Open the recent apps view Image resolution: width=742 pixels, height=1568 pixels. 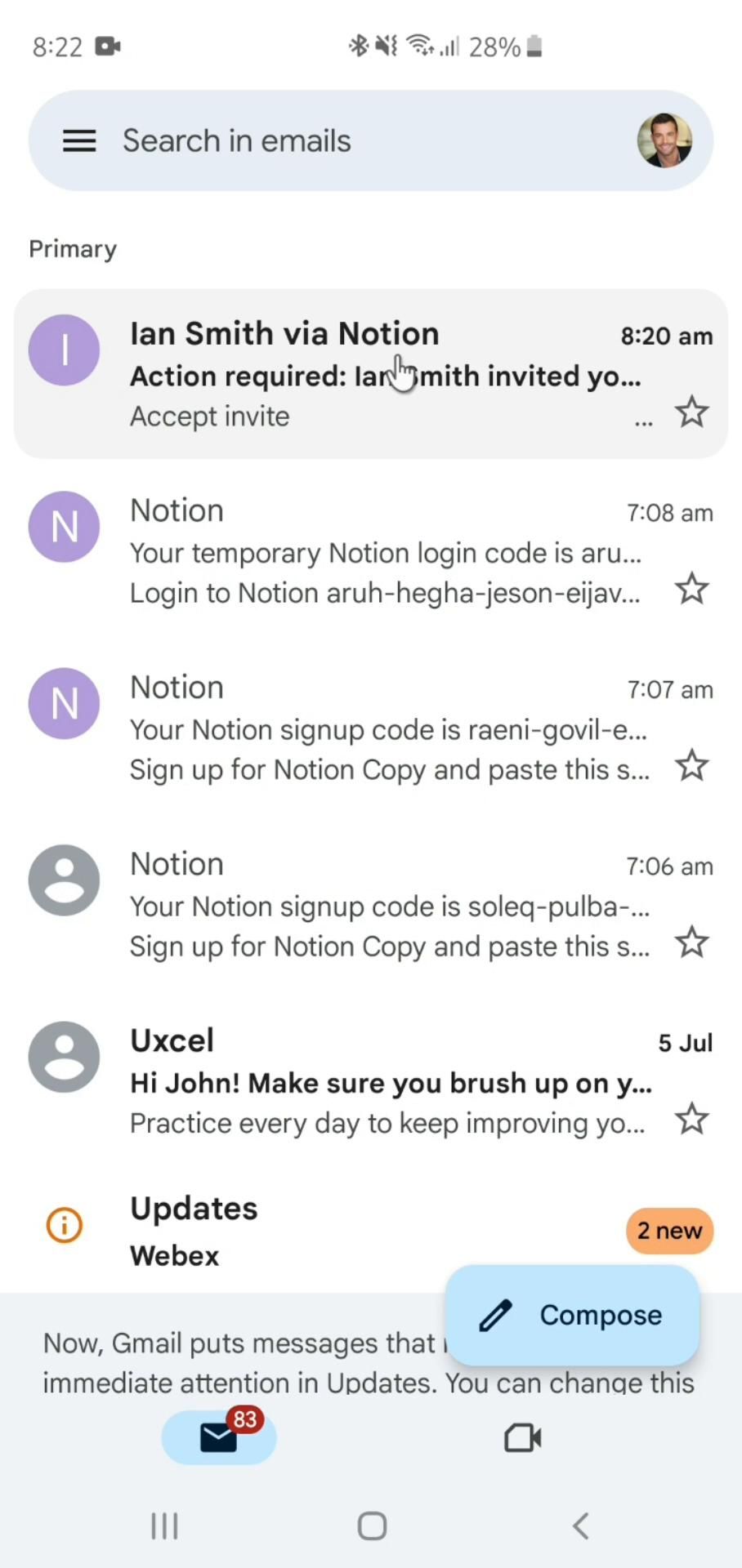[x=164, y=1526]
